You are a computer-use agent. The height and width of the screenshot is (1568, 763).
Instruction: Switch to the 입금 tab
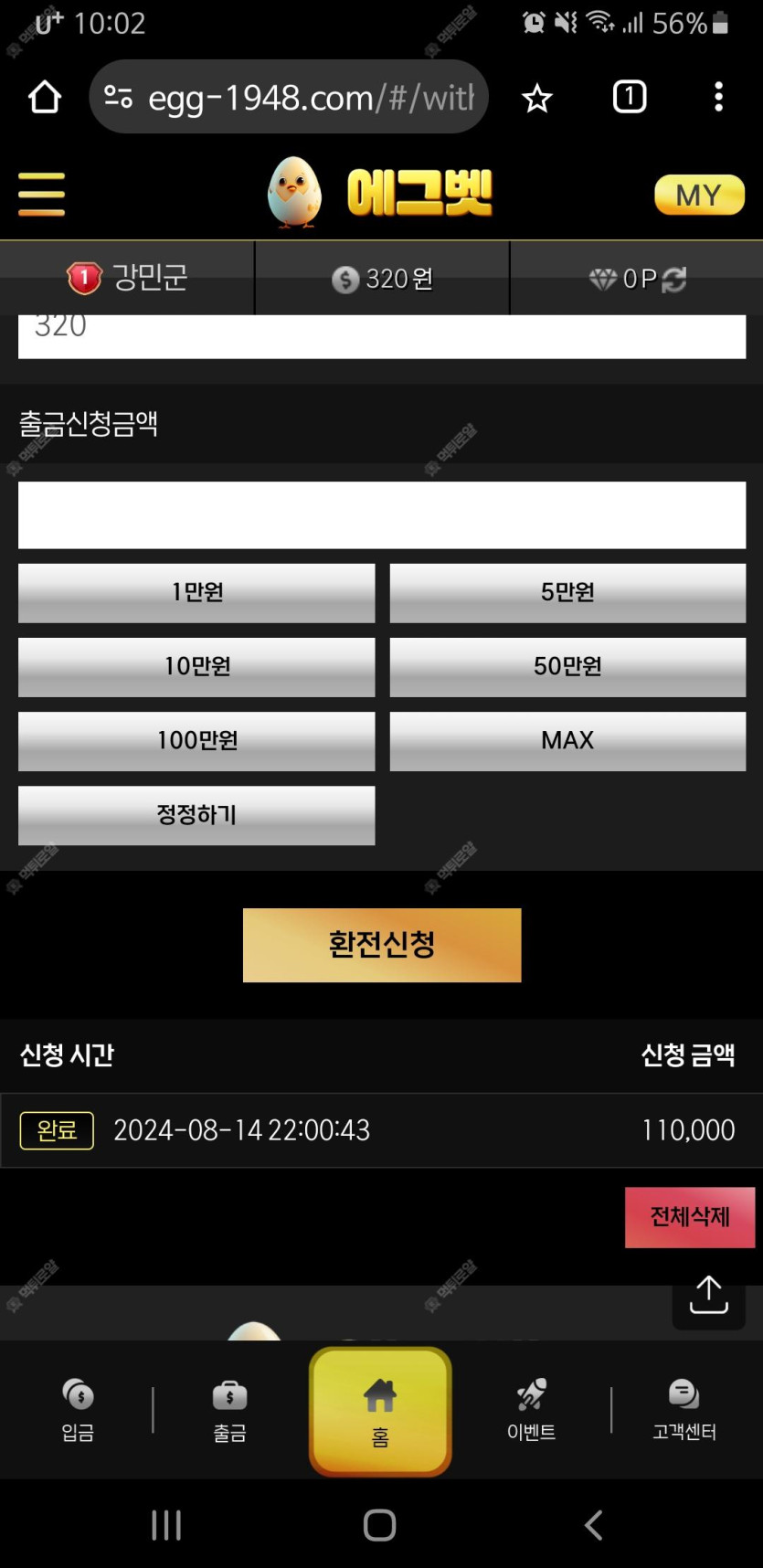(x=79, y=1411)
